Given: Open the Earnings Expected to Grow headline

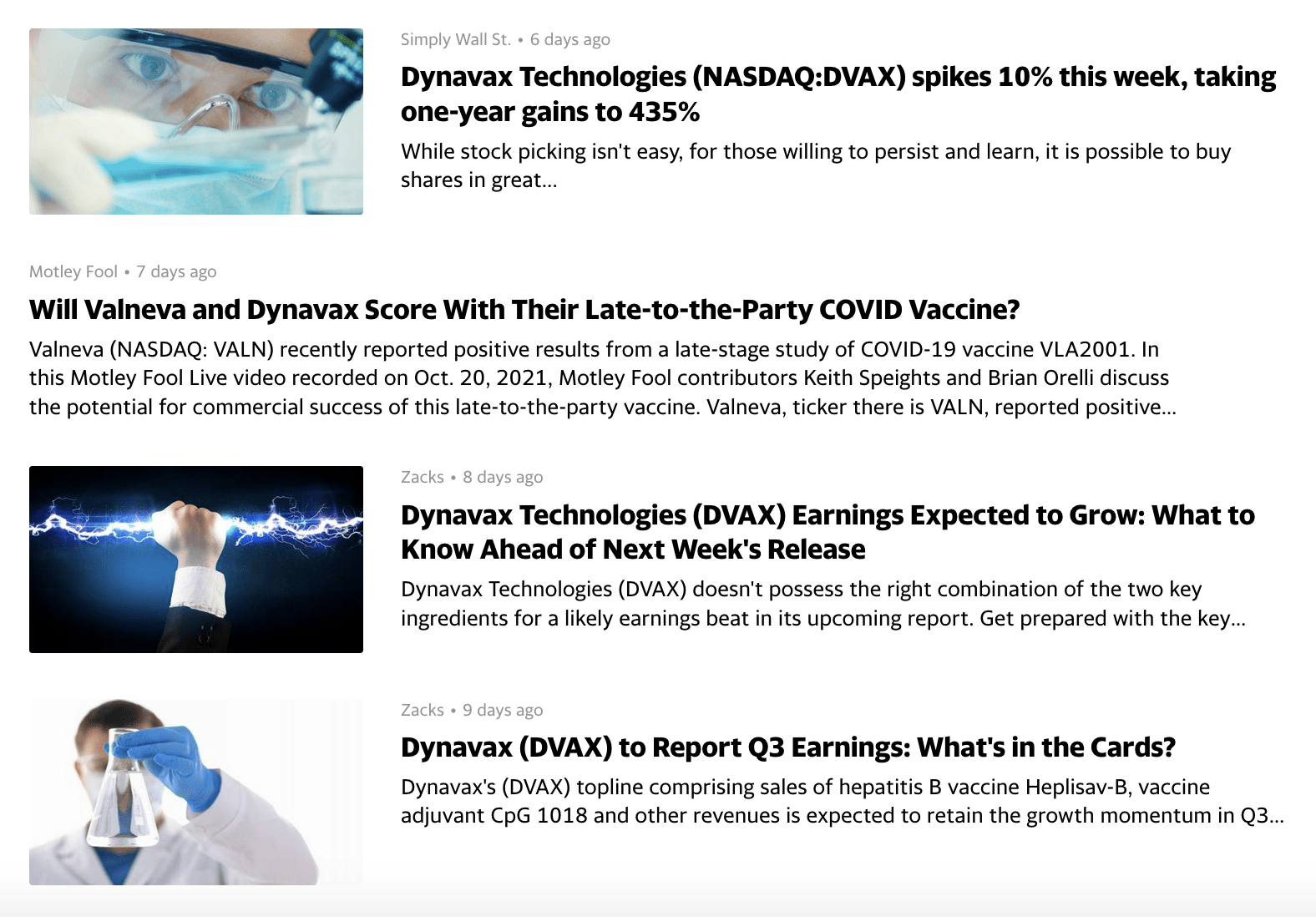Looking at the screenshot, I should (x=827, y=532).
